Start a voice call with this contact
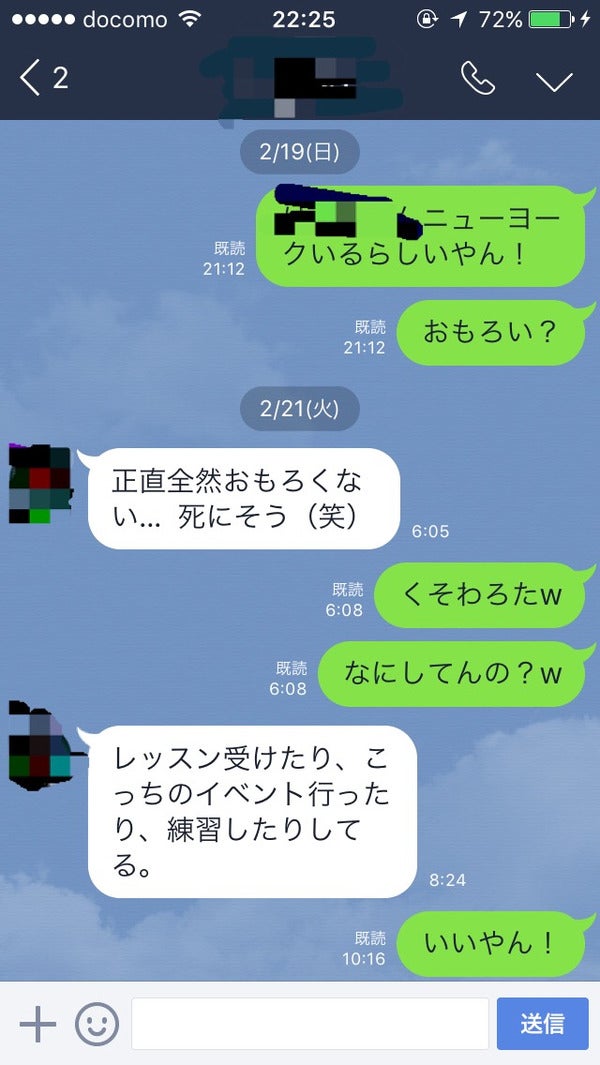This screenshot has height=1065, width=600. pos(477,79)
